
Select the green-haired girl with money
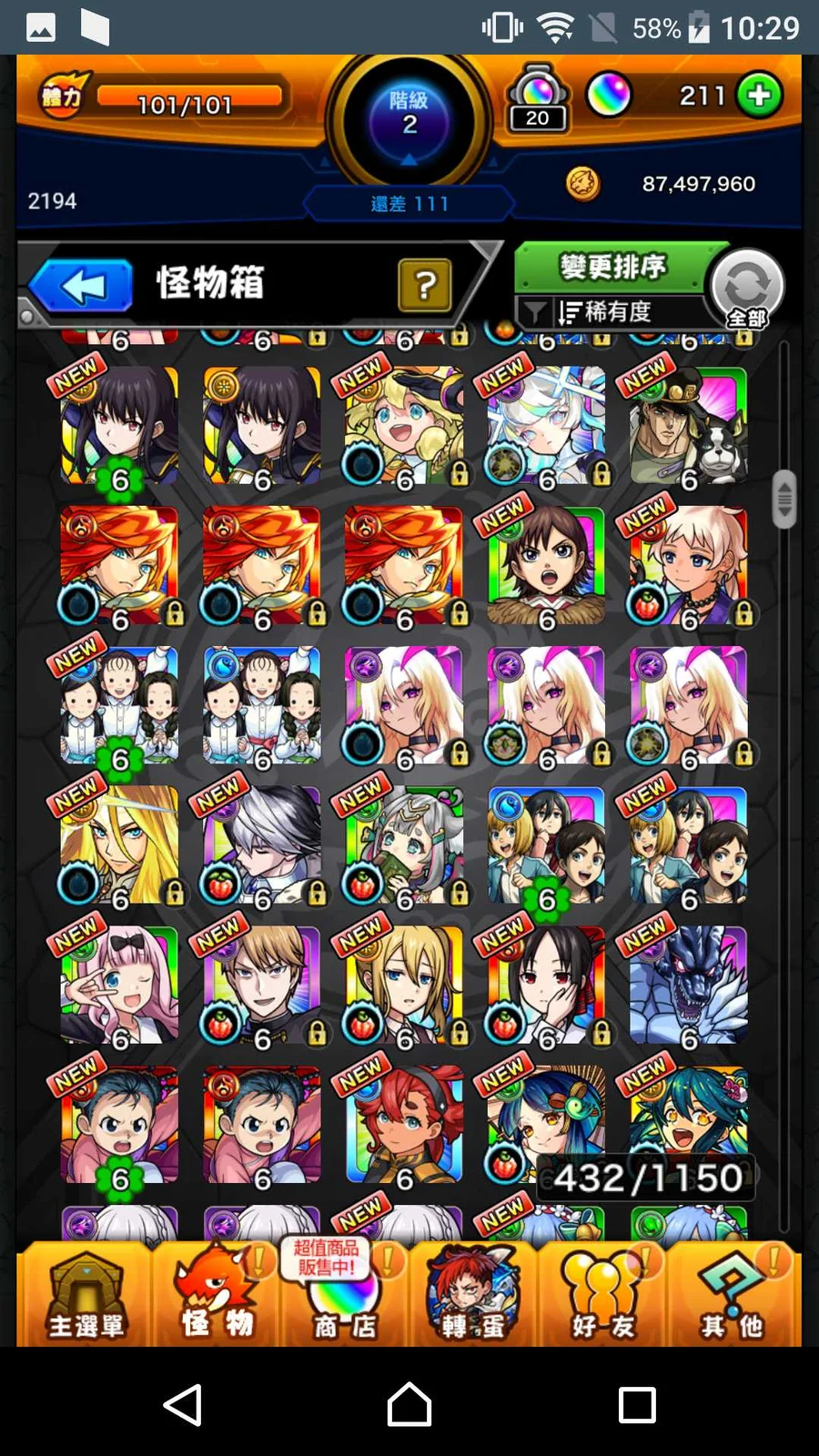click(404, 846)
